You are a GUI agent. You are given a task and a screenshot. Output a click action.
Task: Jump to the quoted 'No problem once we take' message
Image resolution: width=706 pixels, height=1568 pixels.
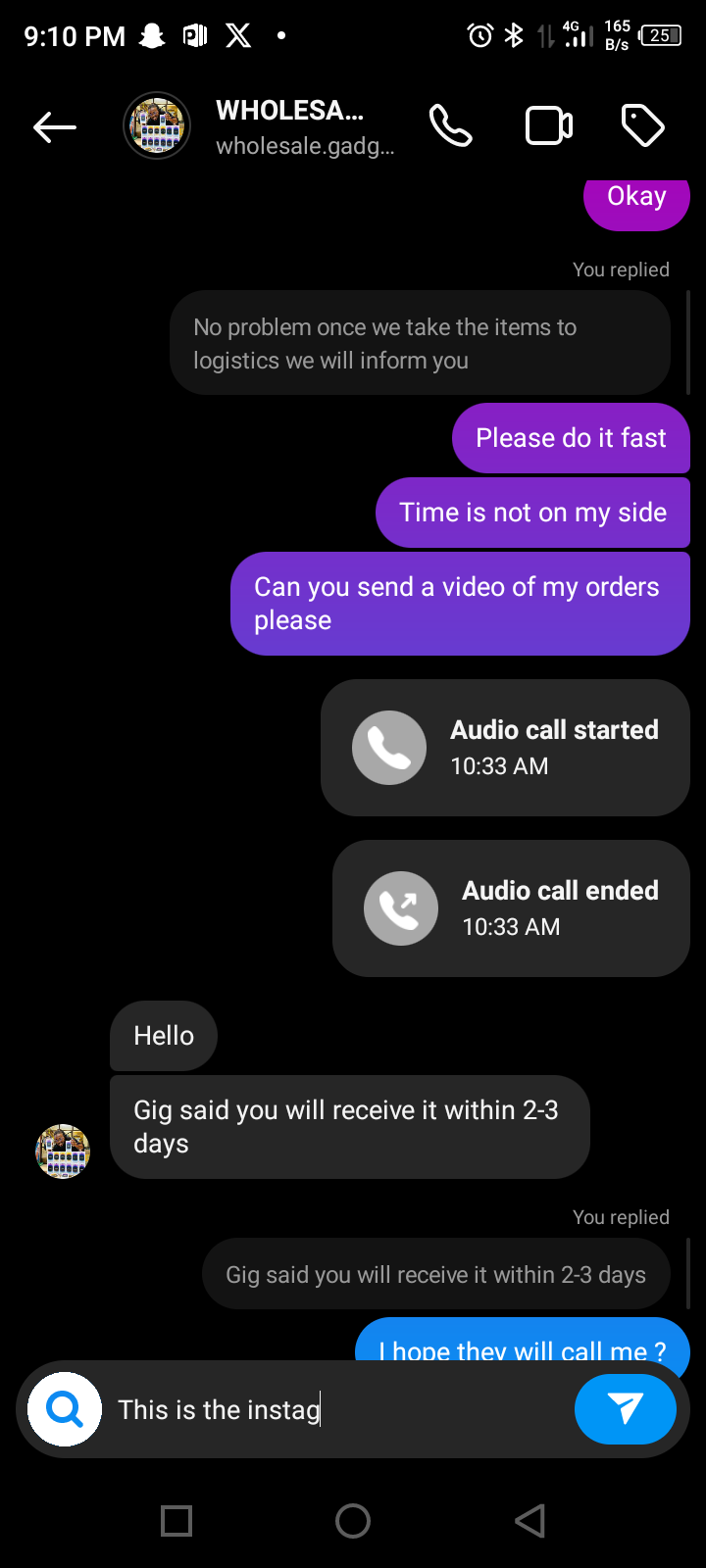coord(420,343)
